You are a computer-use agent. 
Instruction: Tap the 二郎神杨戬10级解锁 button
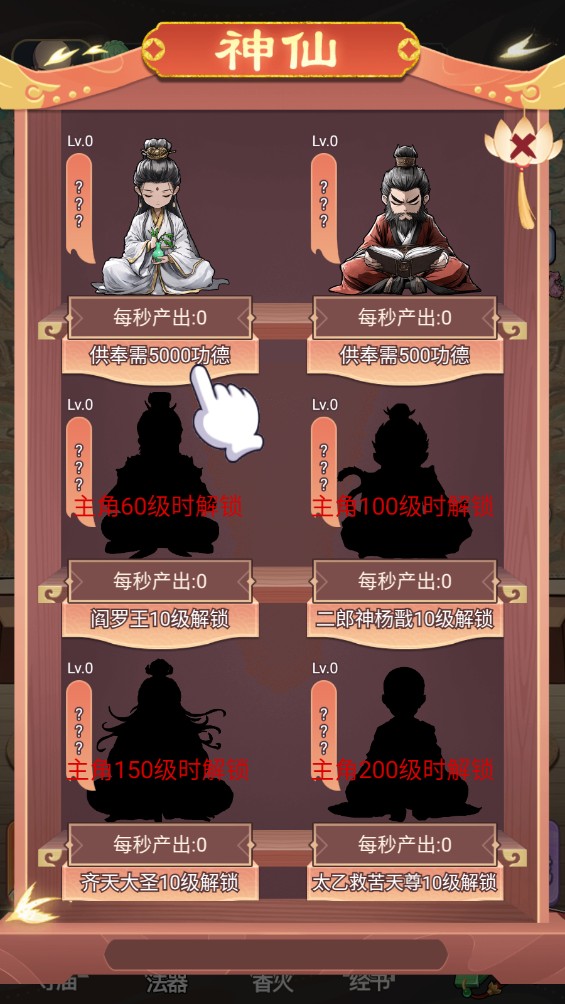click(405, 620)
